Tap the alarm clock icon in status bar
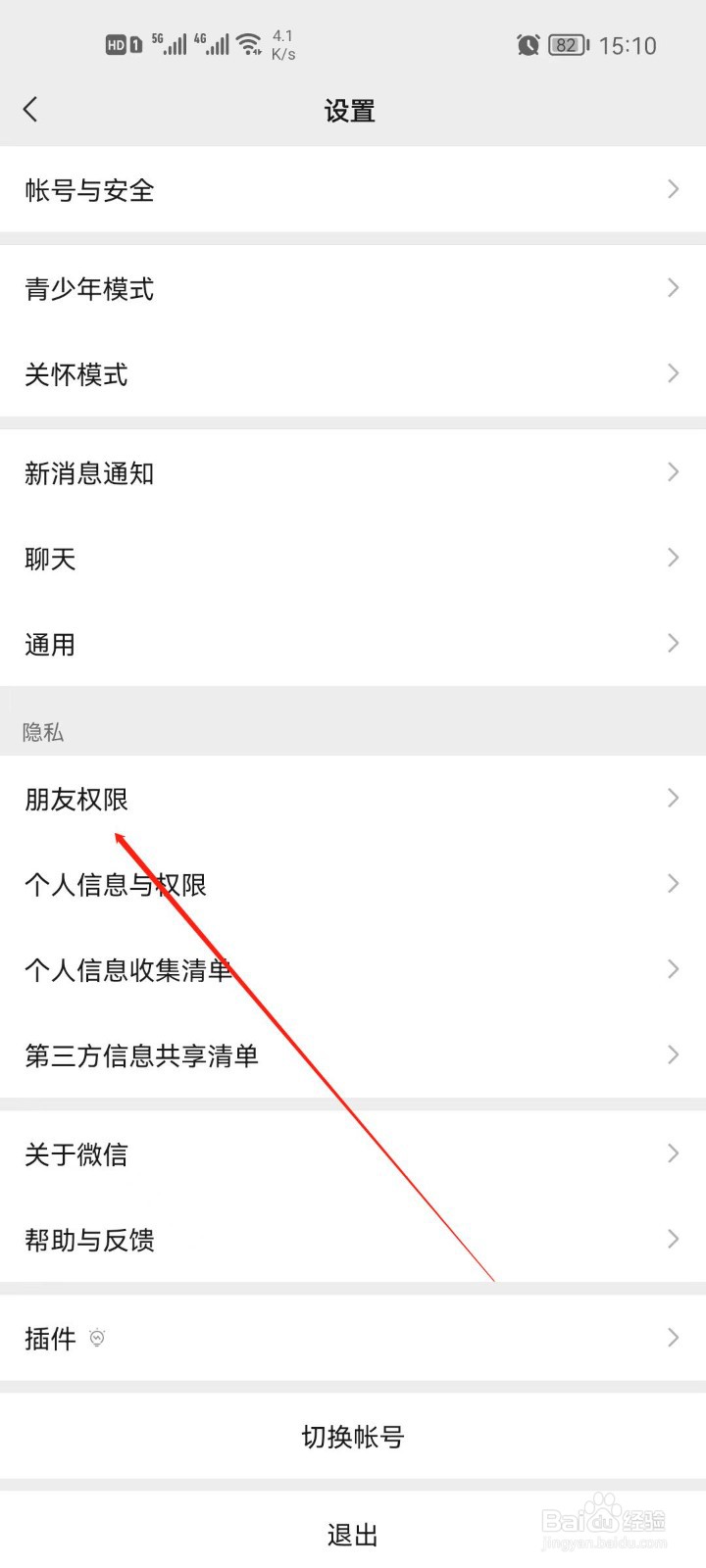706x1568 pixels. pos(529,45)
